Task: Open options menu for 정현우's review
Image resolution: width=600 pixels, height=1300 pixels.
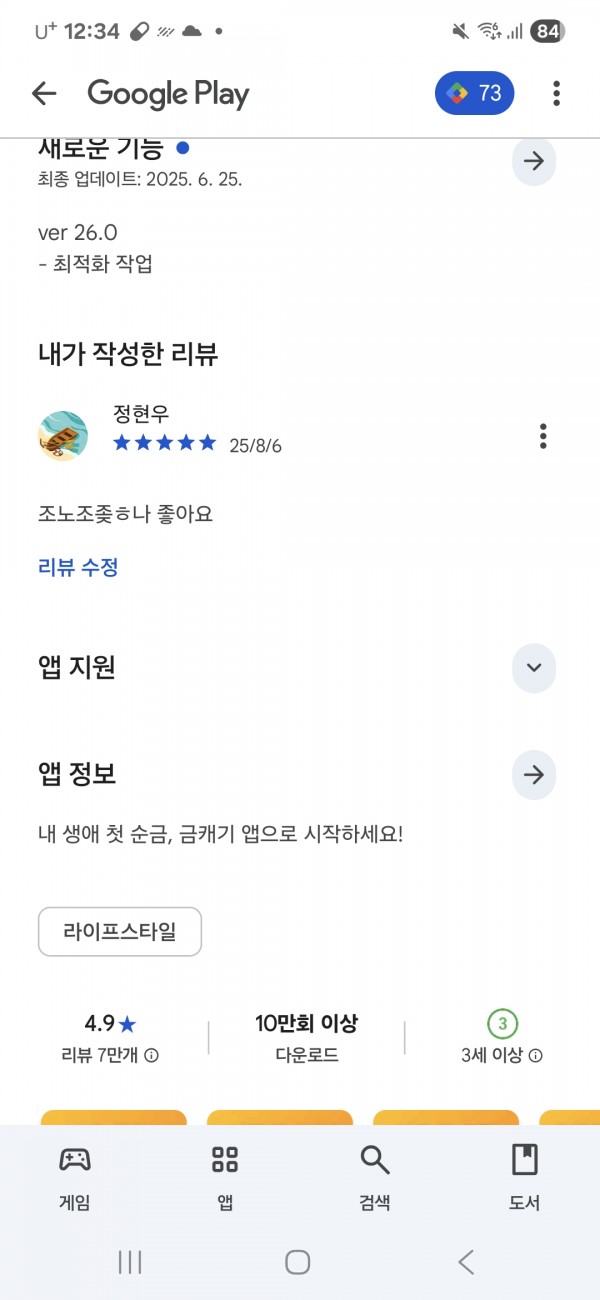Action: 543,436
